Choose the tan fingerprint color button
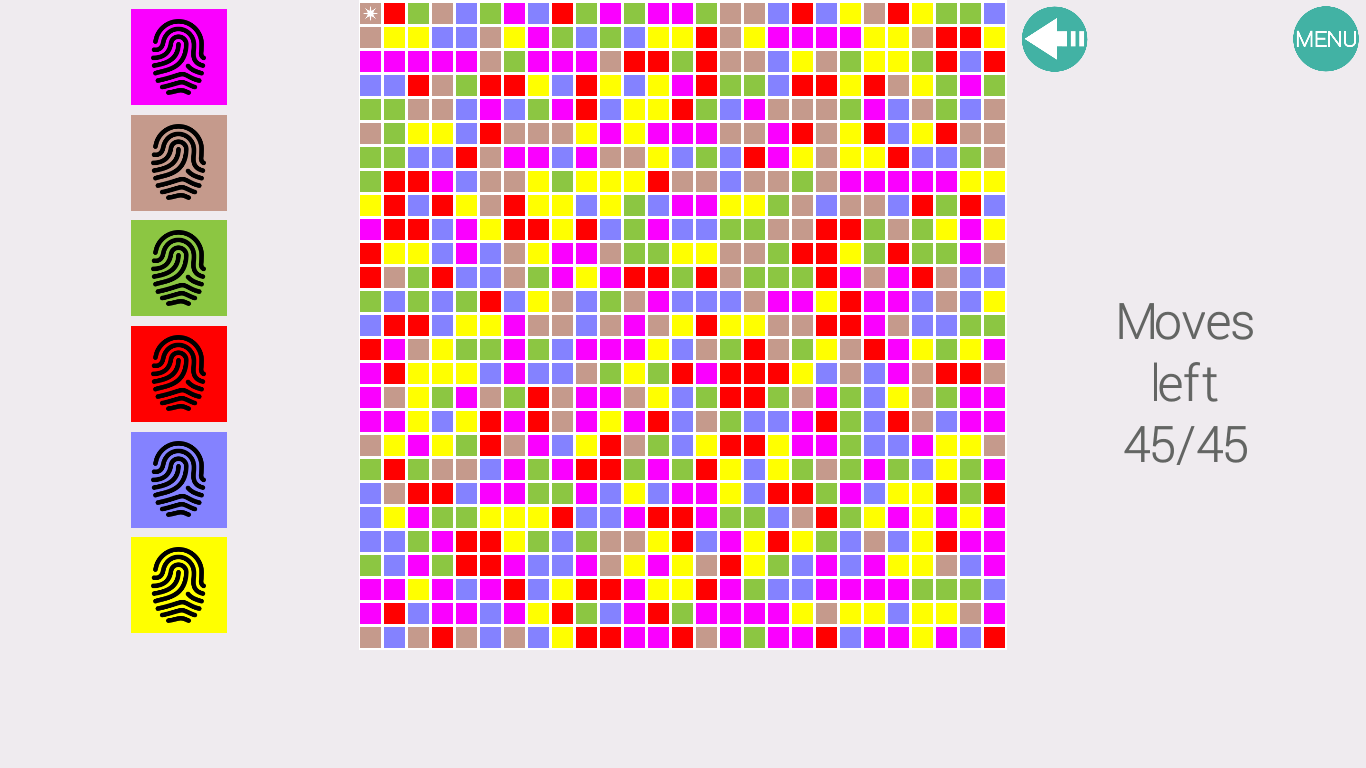Image resolution: width=1366 pixels, height=768 pixels. tap(179, 163)
